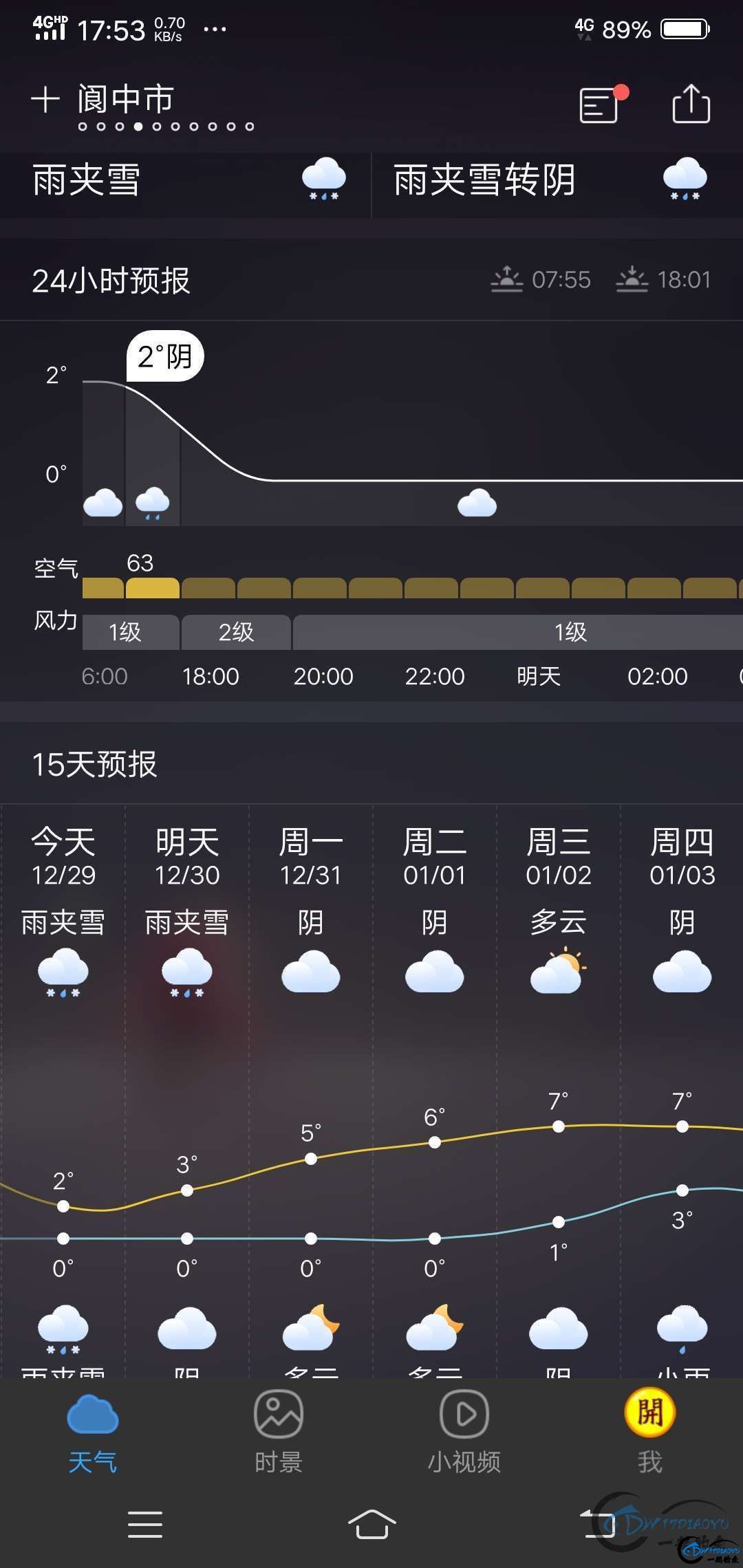This screenshot has width=743, height=1568.
Task: Open the news feed icon with red dot
Action: click(x=599, y=105)
